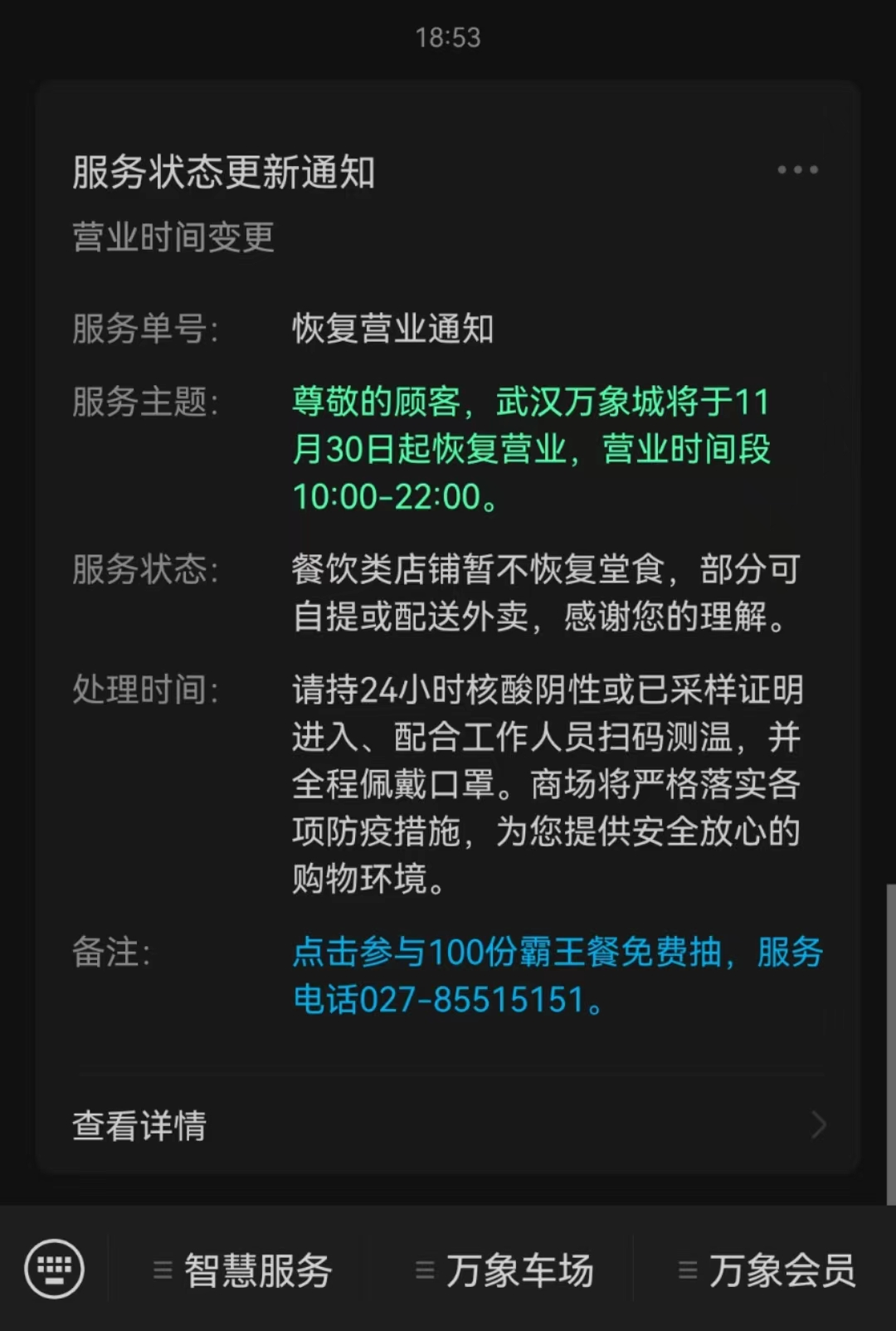Open the 万象车场 menu
This screenshot has height=1331, width=896.
click(x=504, y=1270)
